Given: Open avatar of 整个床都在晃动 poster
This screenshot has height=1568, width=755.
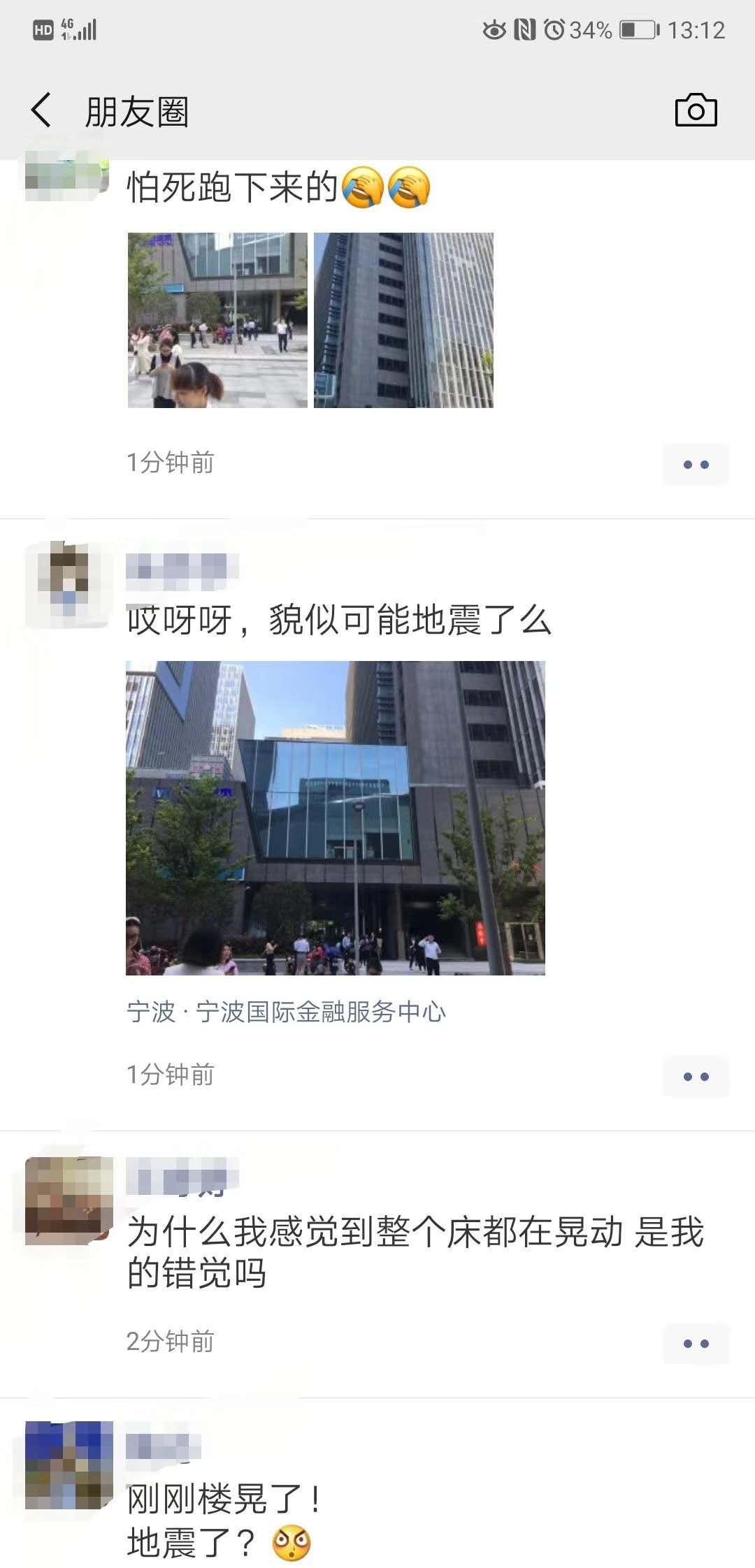Looking at the screenshot, I should 69,1200.
